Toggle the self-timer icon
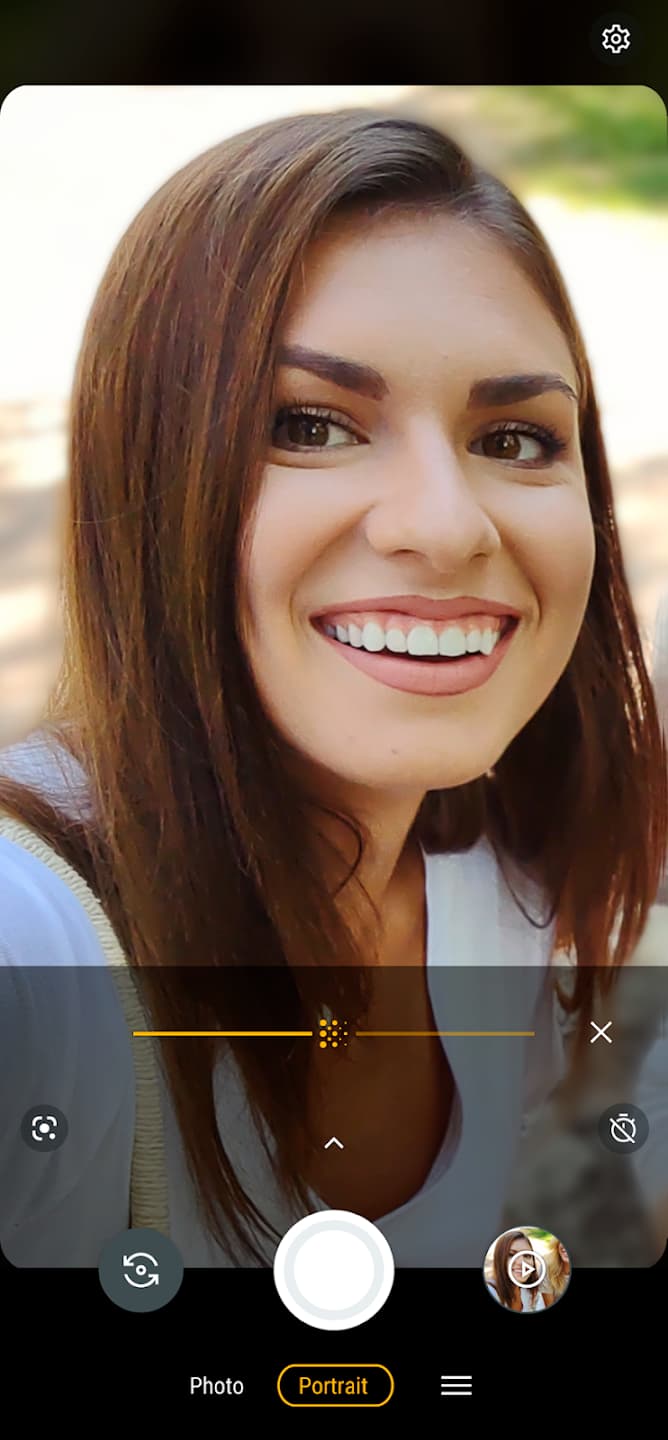The image size is (668, 1440). (x=623, y=1129)
